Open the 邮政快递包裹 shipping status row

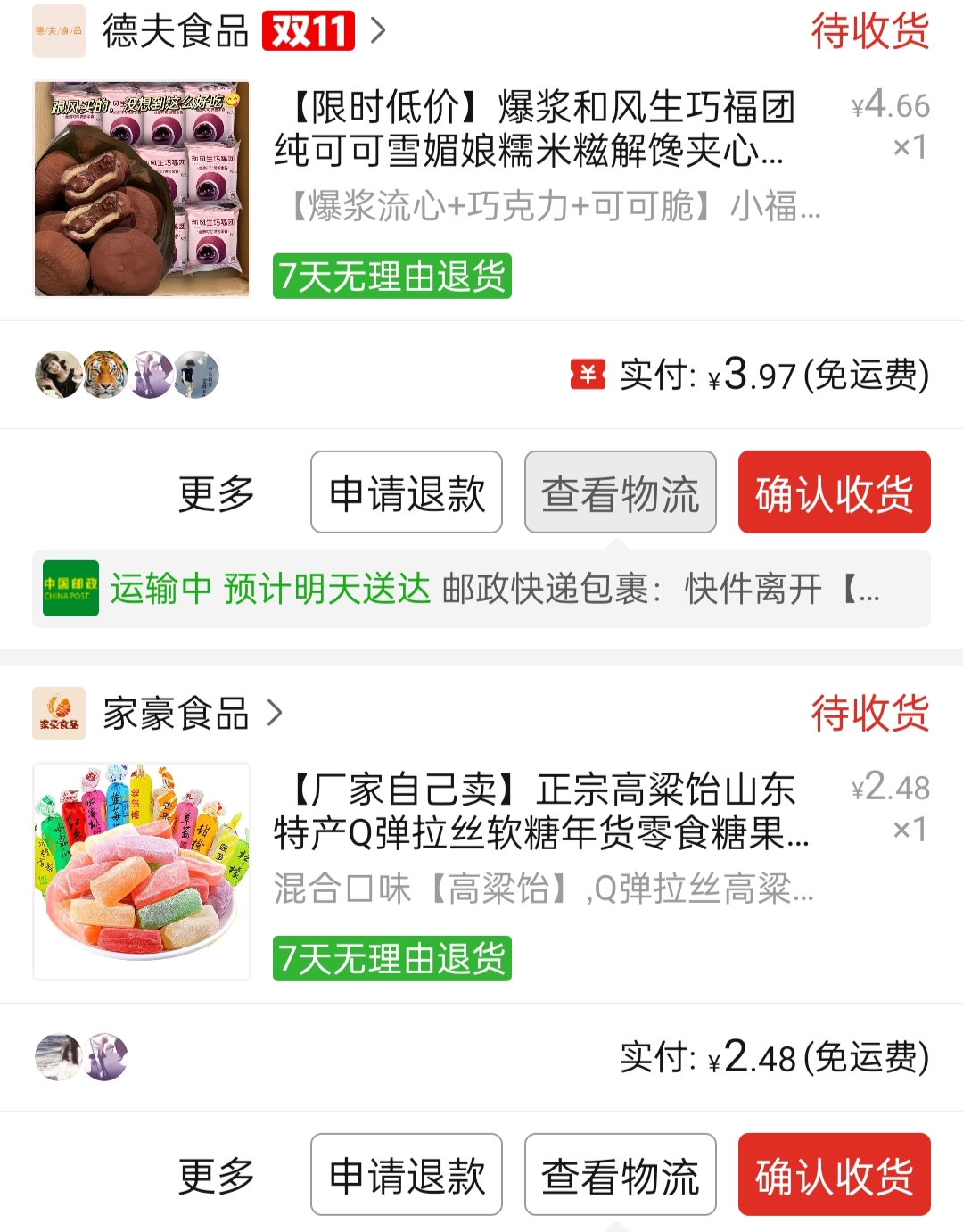tap(481, 589)
